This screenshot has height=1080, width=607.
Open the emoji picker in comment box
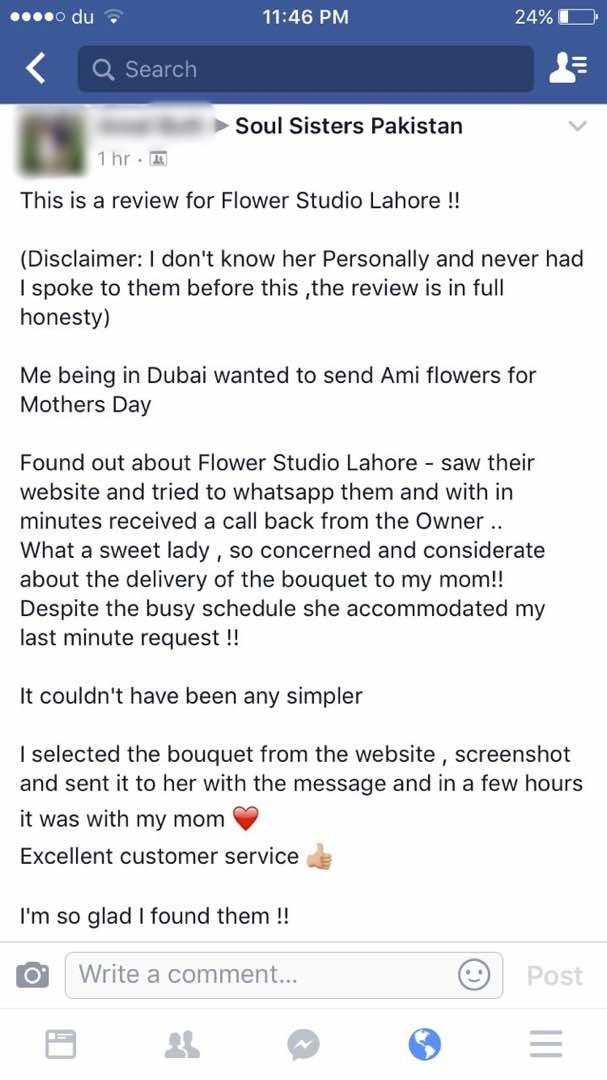coord(473,974)
